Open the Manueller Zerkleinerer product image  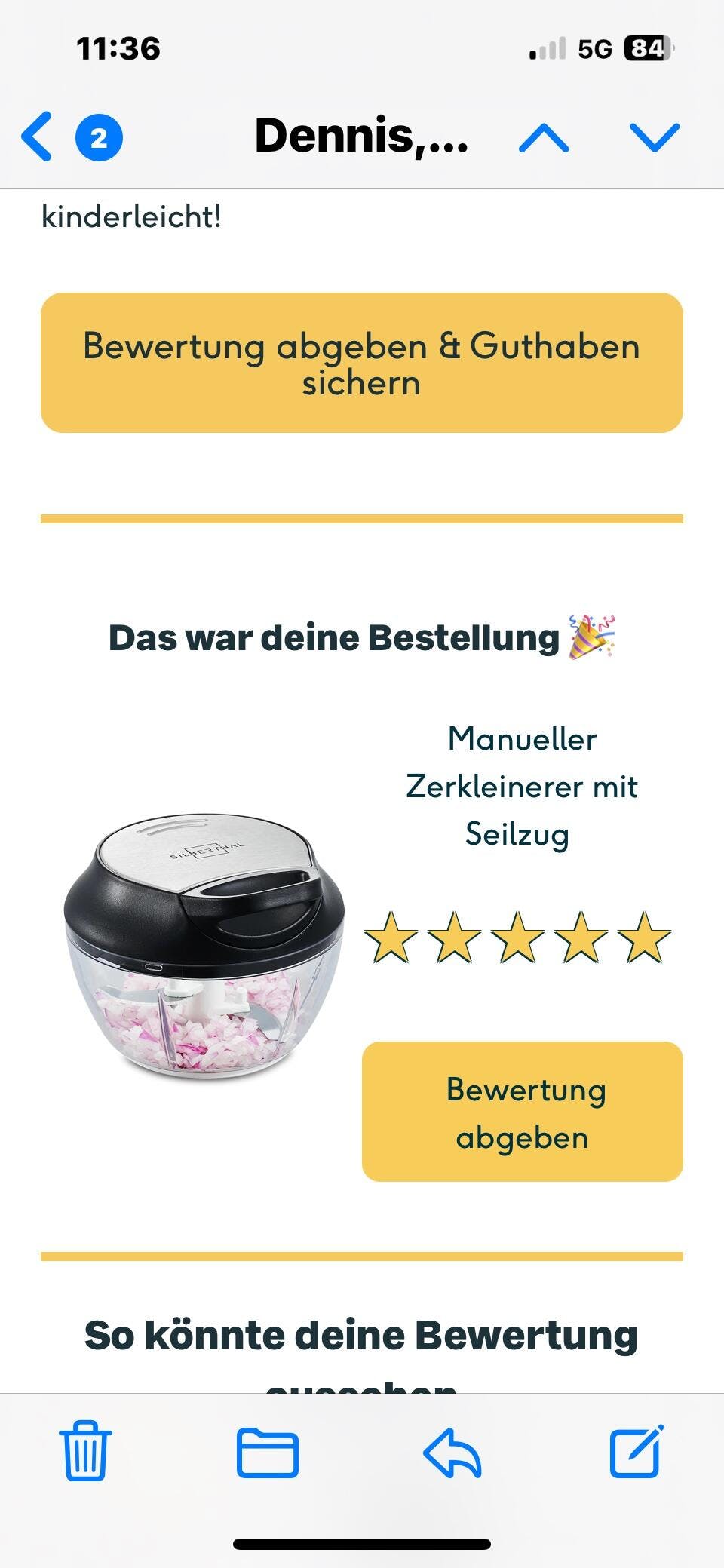[x=204, y=947]
